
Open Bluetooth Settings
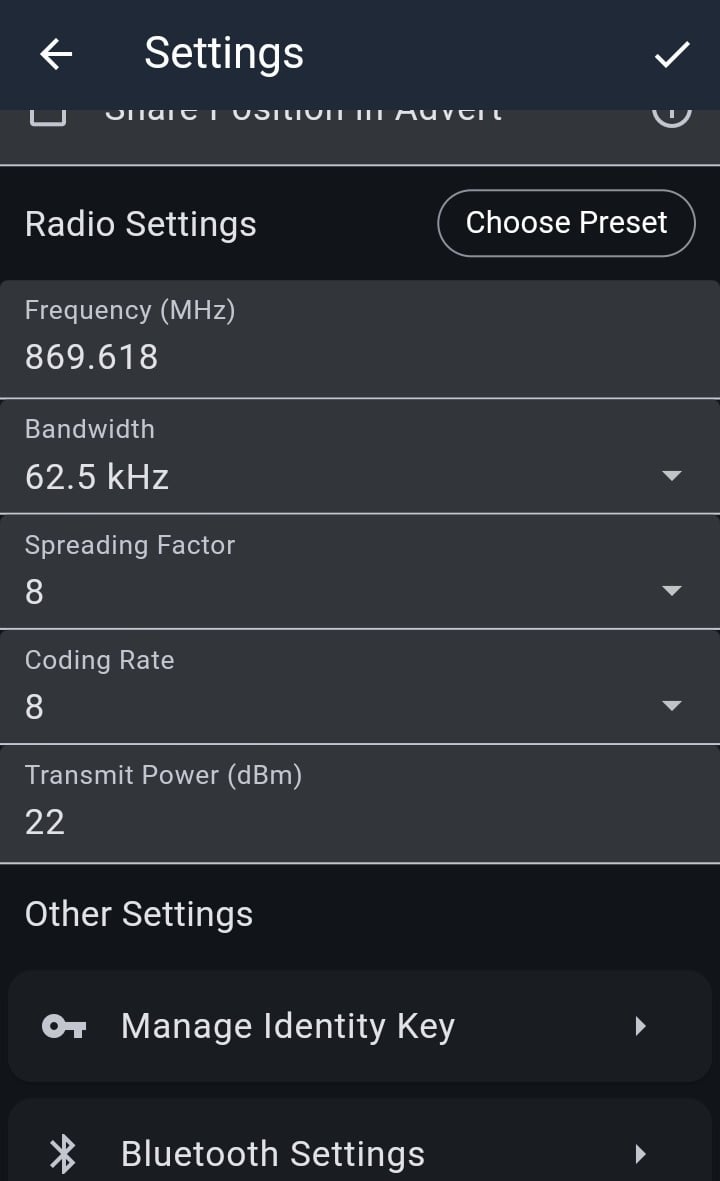(360, 1153)
